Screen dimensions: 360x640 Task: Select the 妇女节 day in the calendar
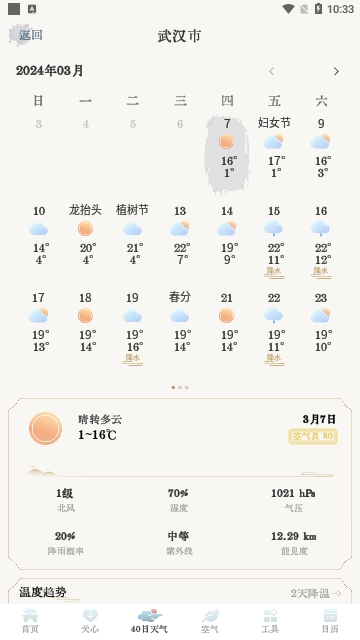[274, 148]
